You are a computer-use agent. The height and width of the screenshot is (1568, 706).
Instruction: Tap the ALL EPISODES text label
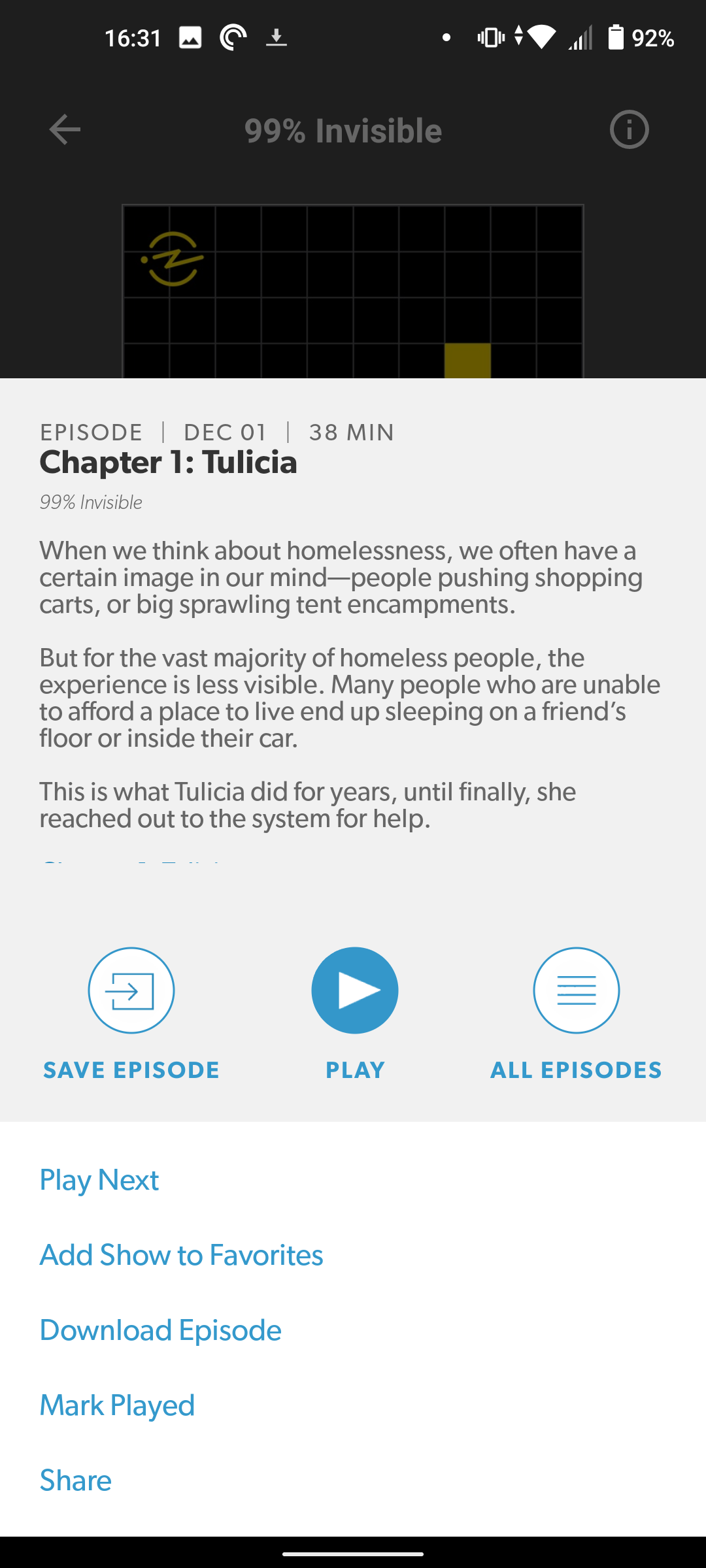(x=576, y=1070)
